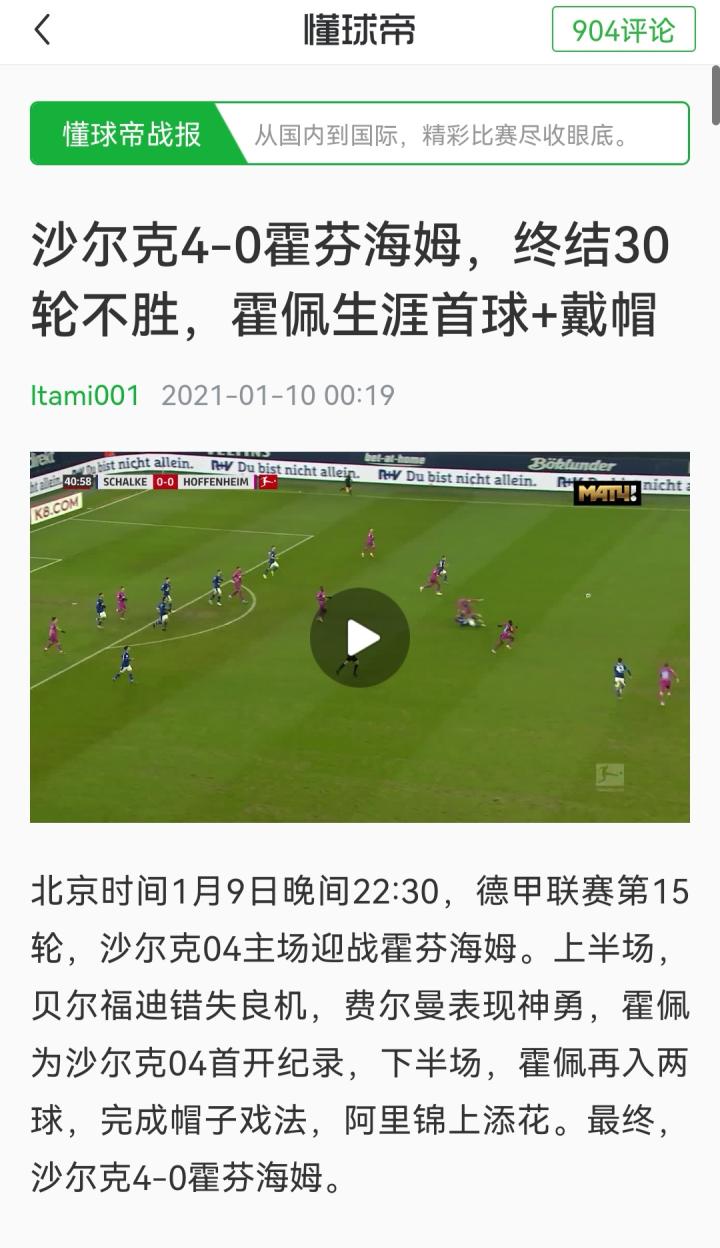Open the 904评论 comments button
This screenshot has width=720, height=1248.
(623, 30)
